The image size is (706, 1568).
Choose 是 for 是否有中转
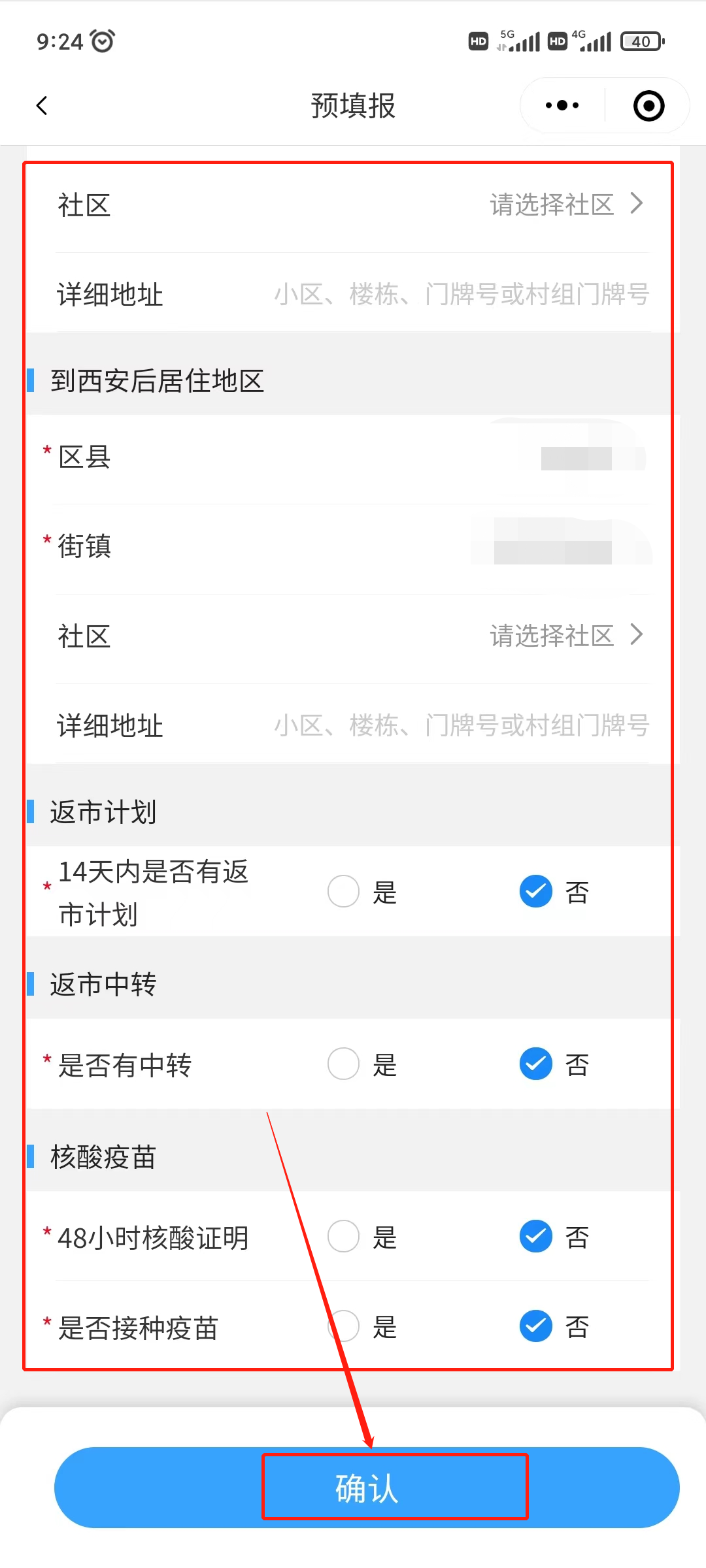pos(344,1064)
